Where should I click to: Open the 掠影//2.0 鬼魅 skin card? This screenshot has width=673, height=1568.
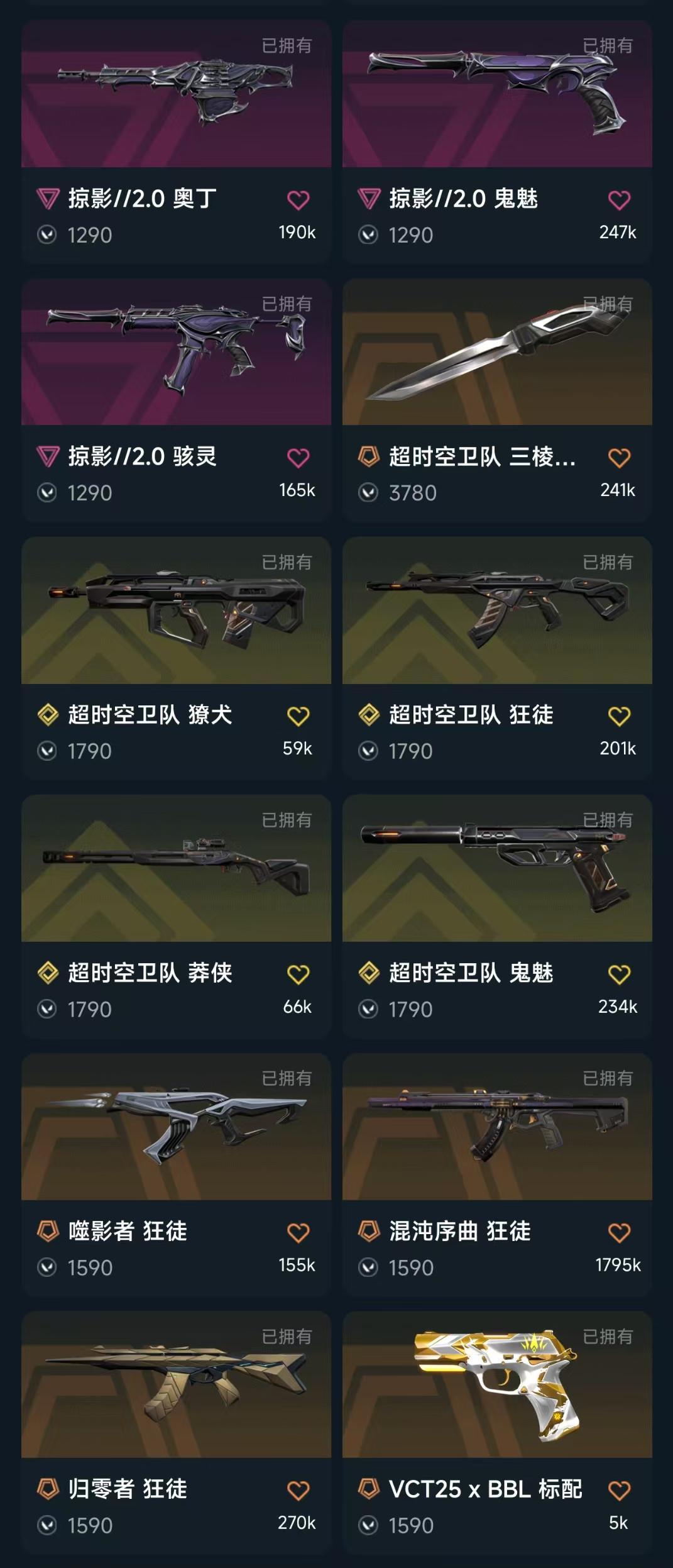point(496,94)
